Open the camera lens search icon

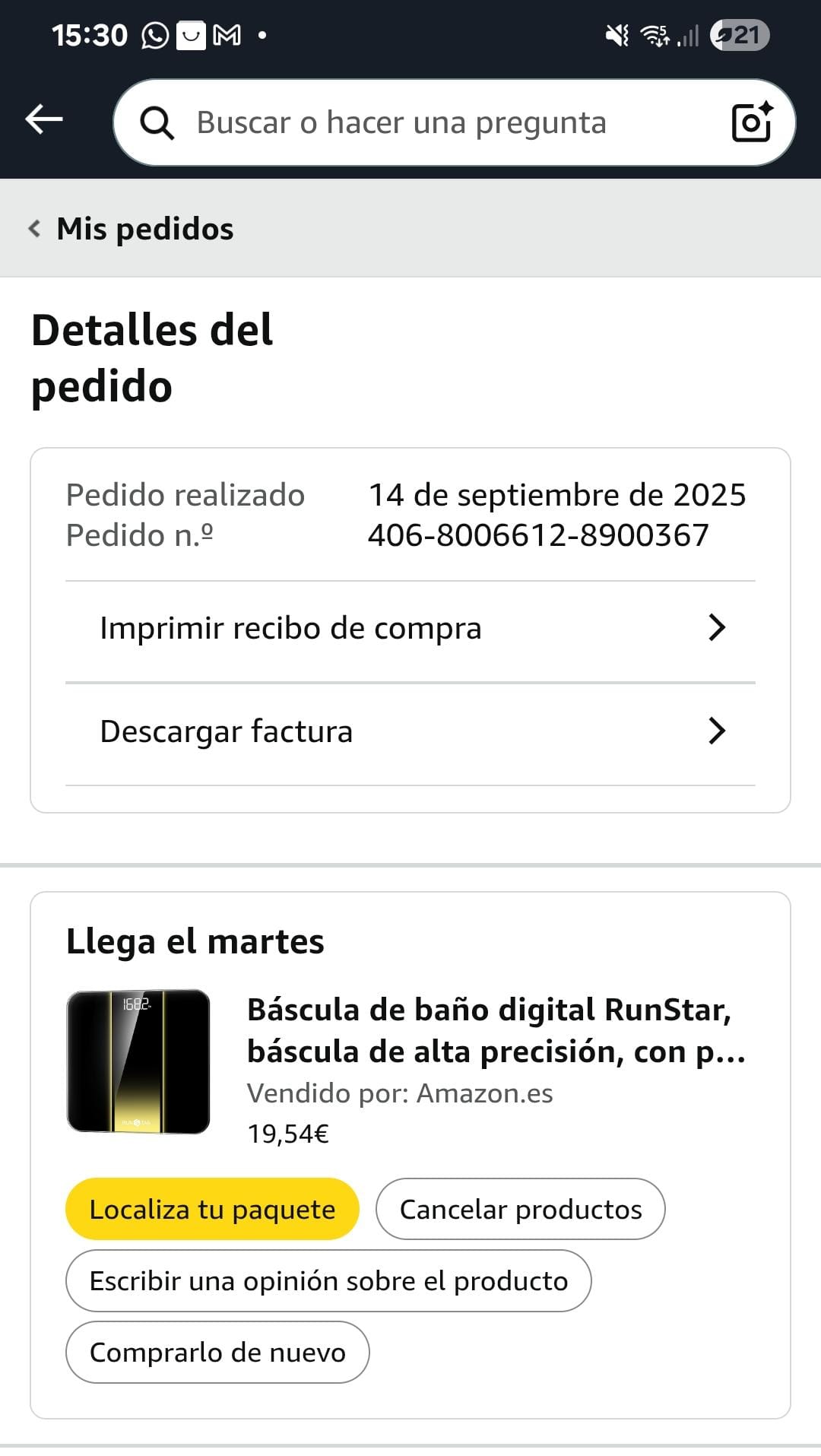point(751,122)
